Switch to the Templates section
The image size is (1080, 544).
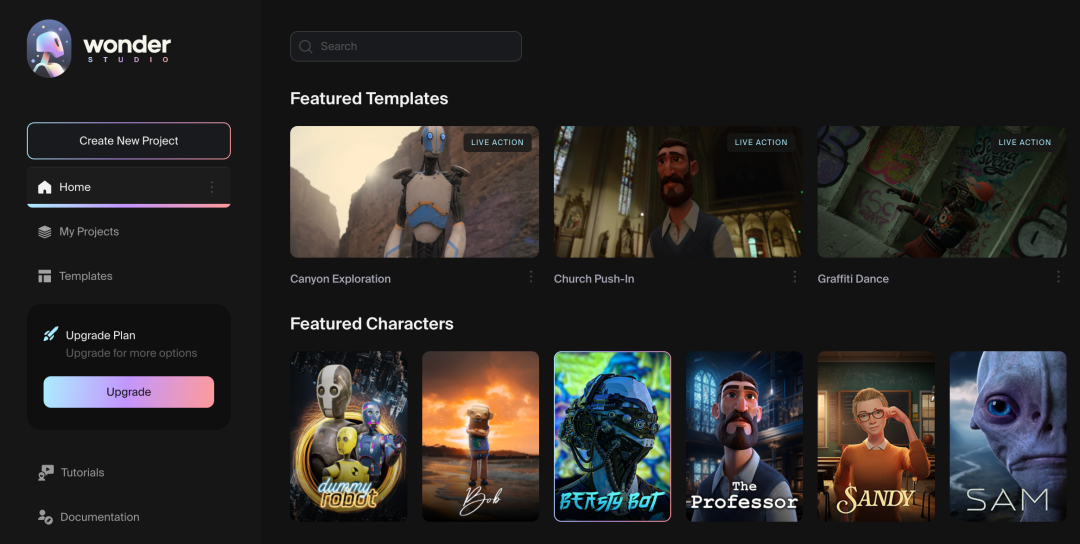tap(85, 276)
